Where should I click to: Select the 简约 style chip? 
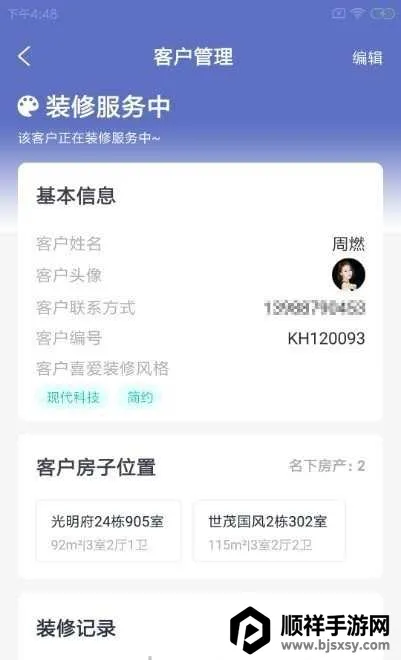140,397
